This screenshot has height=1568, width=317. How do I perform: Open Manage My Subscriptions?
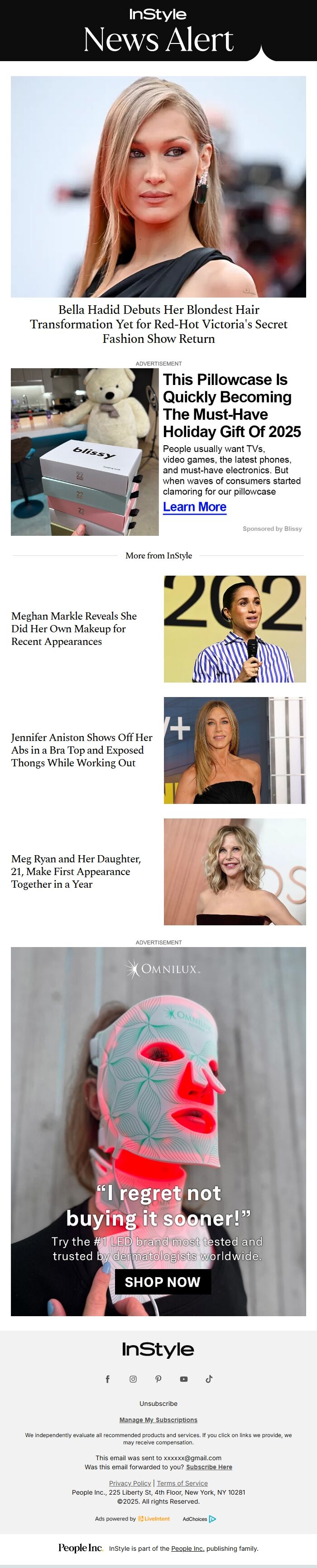click(158, 1419)
